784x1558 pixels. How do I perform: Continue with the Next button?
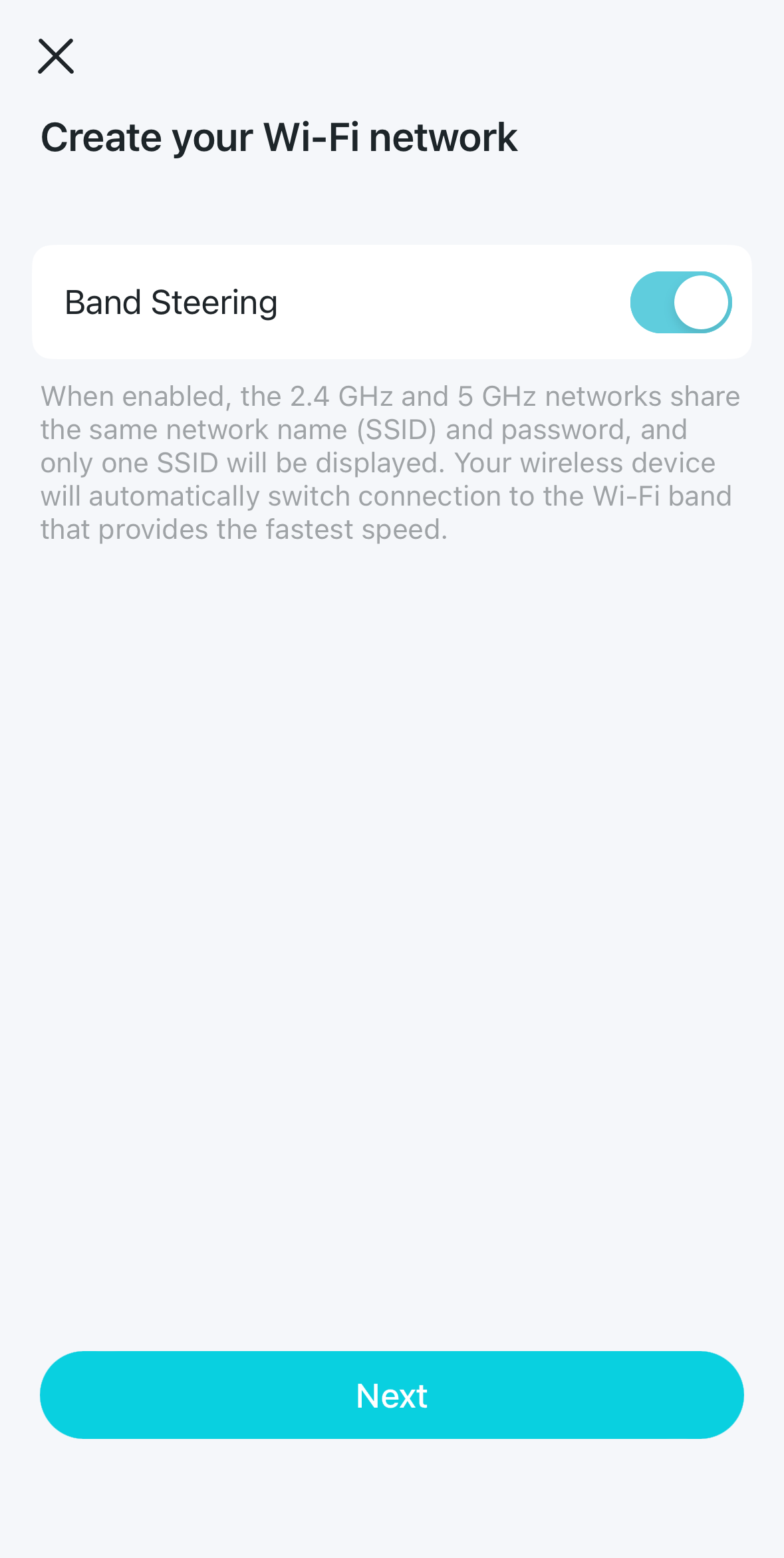click(x=392, y=1395)
